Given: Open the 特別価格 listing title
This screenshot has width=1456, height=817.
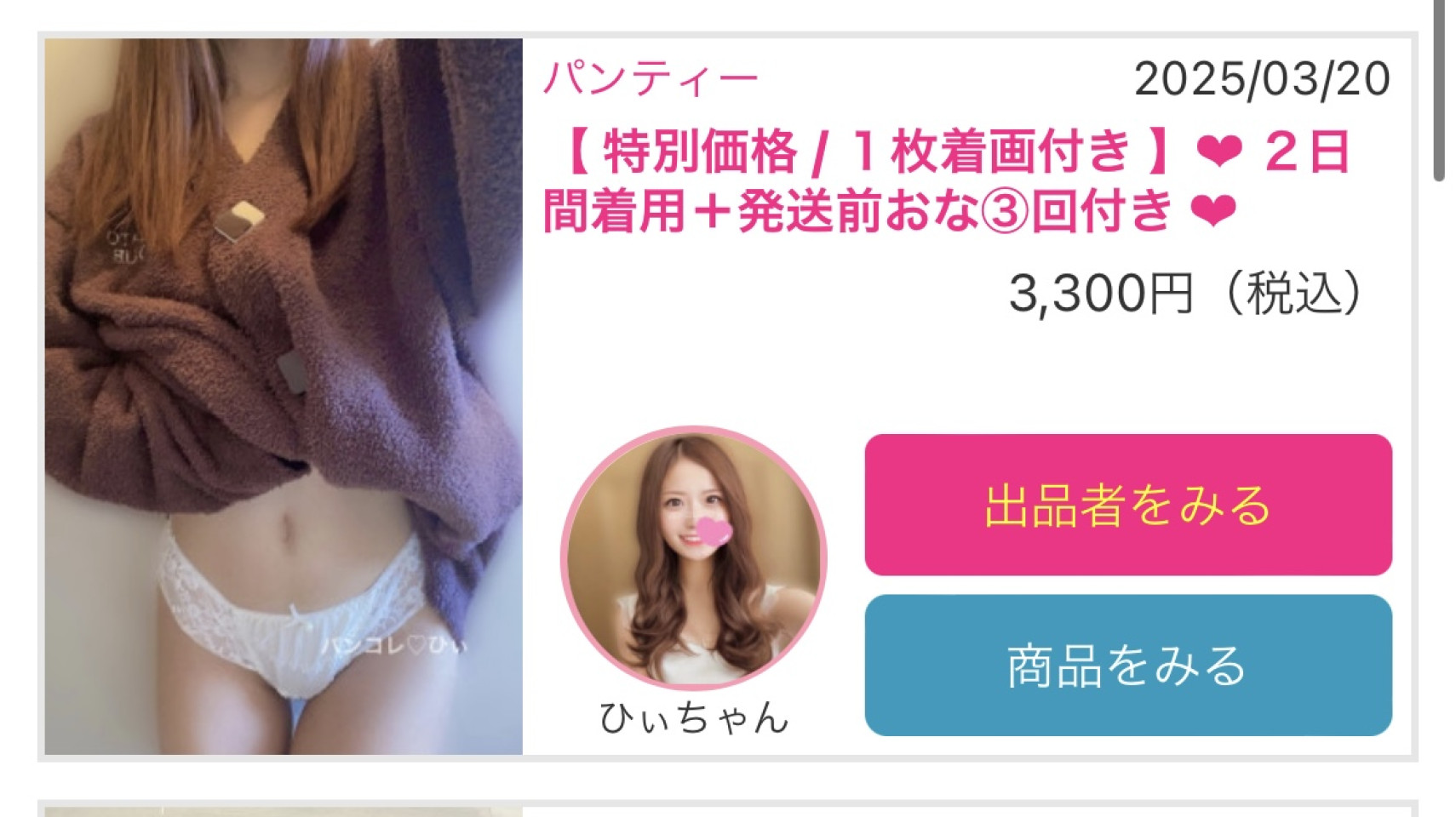Looking at the screenshot, I should click(x=945, y=180).
